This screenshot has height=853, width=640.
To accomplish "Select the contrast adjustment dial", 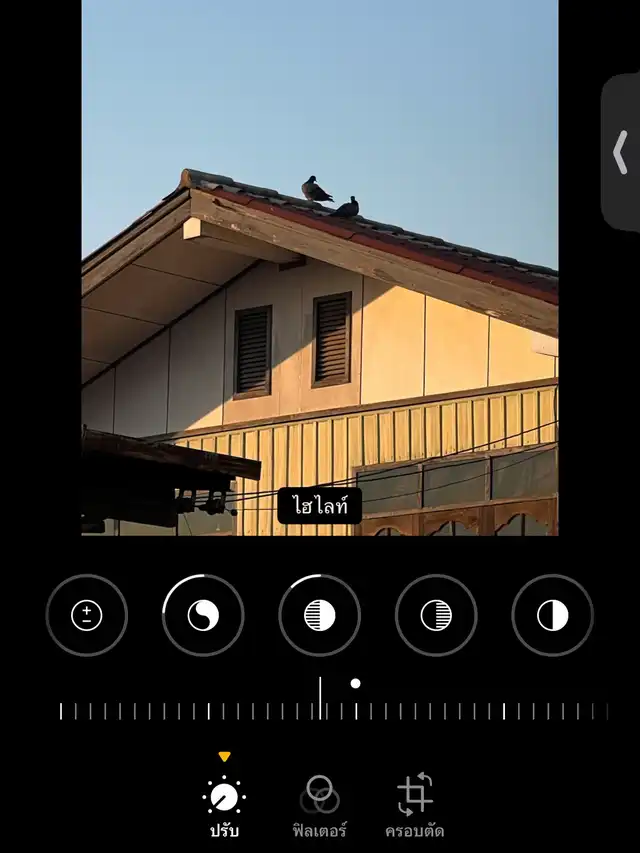I will click(552, 616).
